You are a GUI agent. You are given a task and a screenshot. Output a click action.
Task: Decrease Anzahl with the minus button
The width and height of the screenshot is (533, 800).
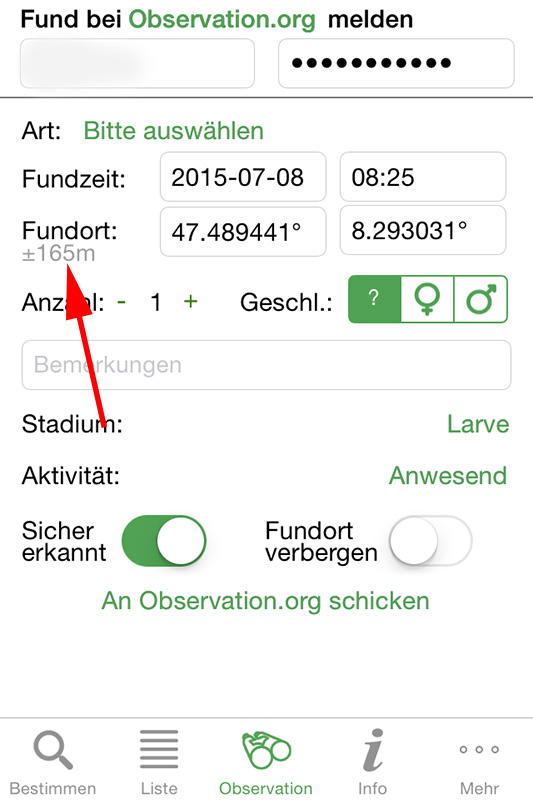(121, 302)
